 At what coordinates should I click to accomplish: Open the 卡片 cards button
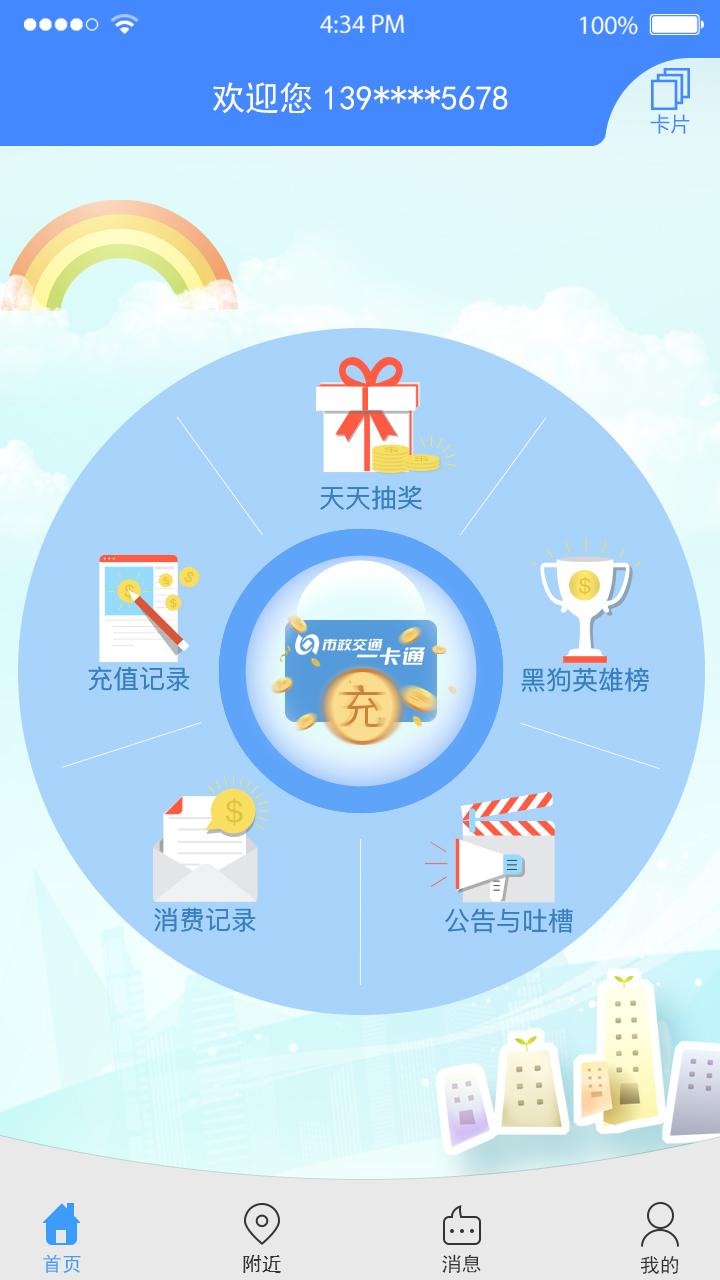tap(669, 103)
